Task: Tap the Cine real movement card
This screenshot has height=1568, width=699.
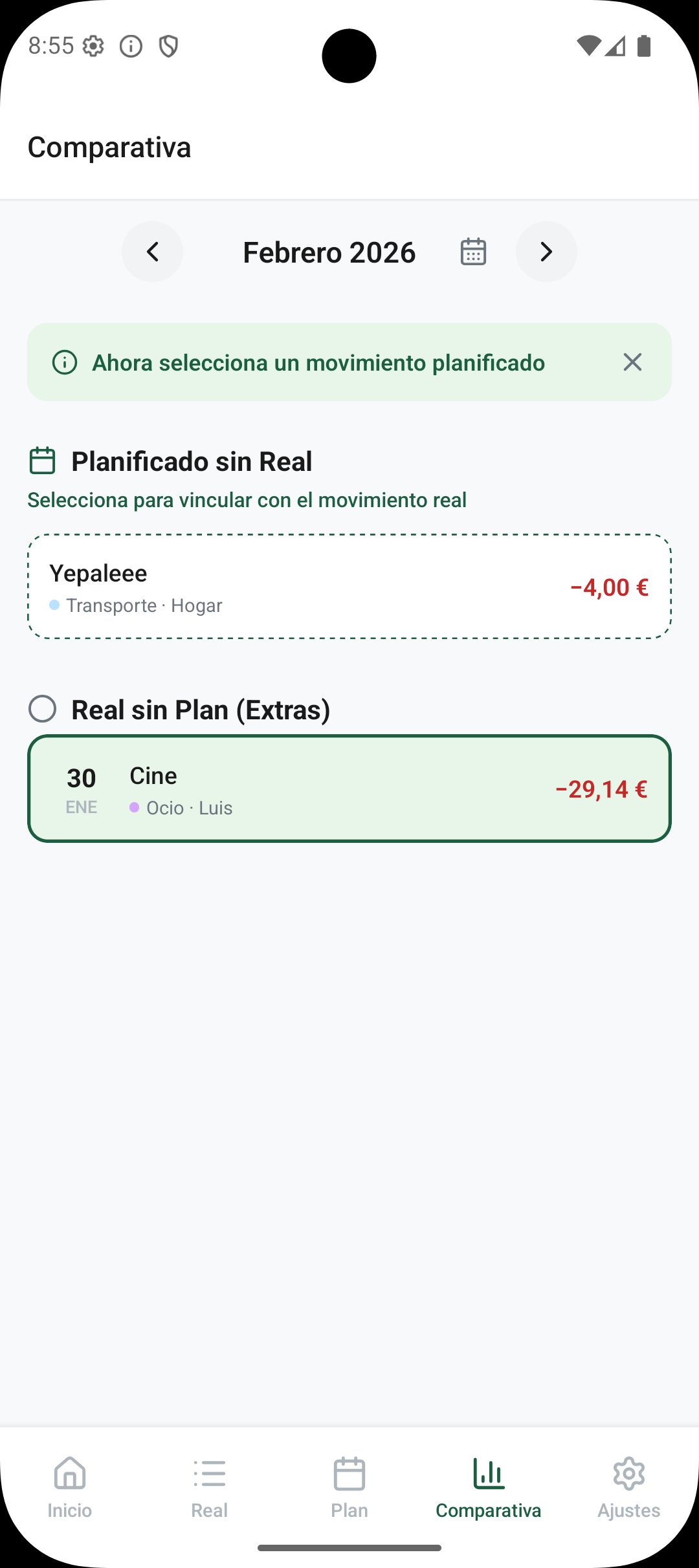Action: (x=349, y=789)
